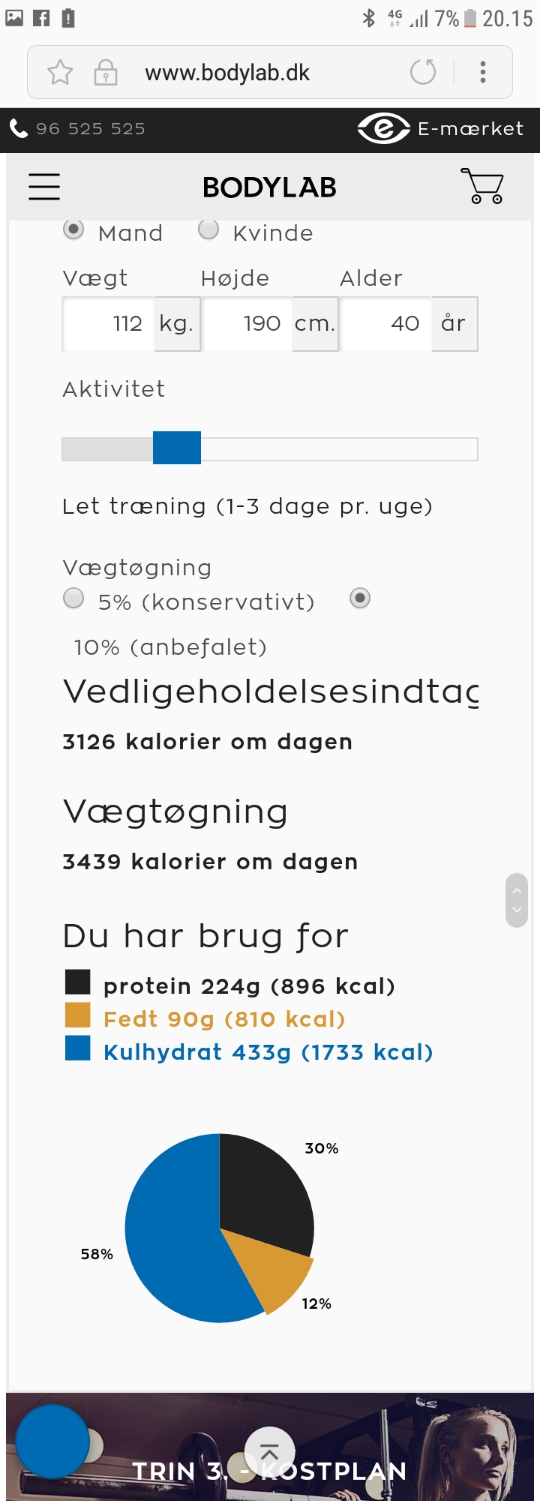Go to the BODYLAB home logo
This screenshot has height=1501, width=540.
(x=269, y=187)
